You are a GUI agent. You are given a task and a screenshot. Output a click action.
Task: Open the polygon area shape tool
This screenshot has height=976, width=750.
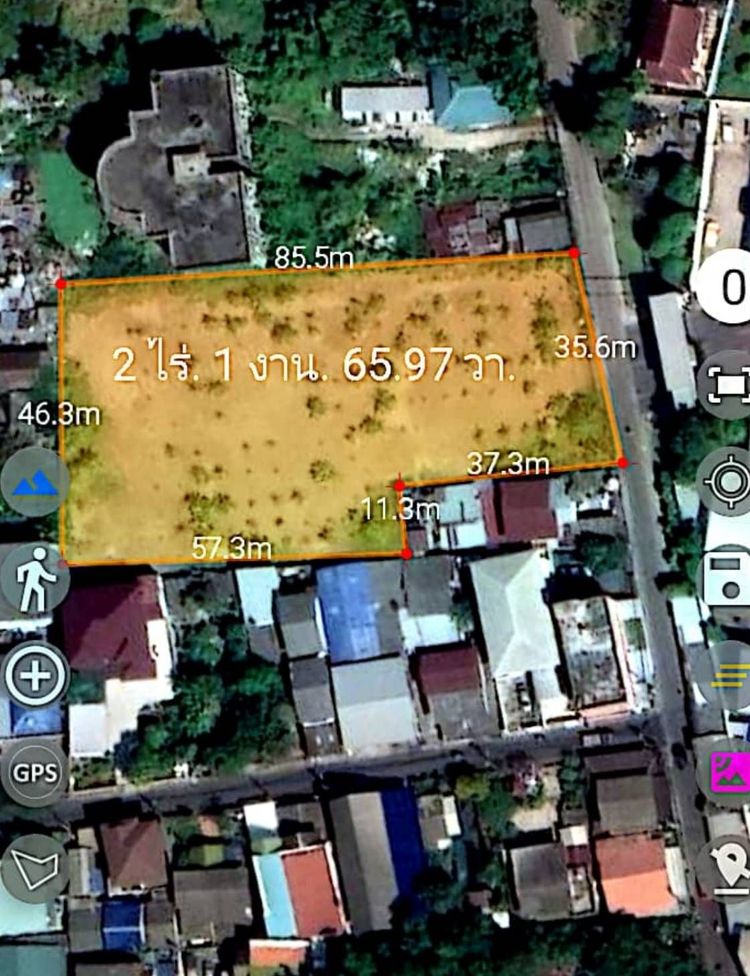pyautogui.click(x=33, y=866)
